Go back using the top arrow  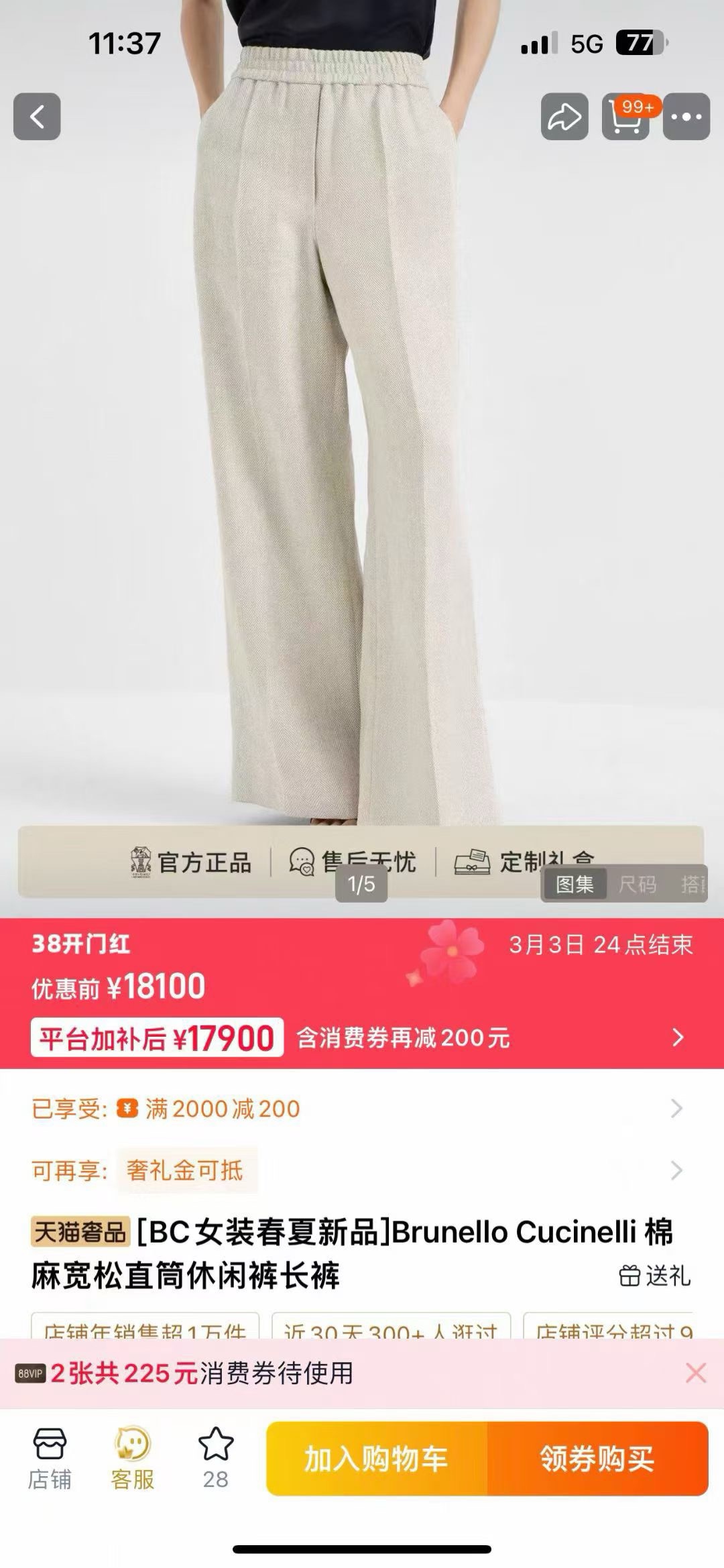coord(37,117)
